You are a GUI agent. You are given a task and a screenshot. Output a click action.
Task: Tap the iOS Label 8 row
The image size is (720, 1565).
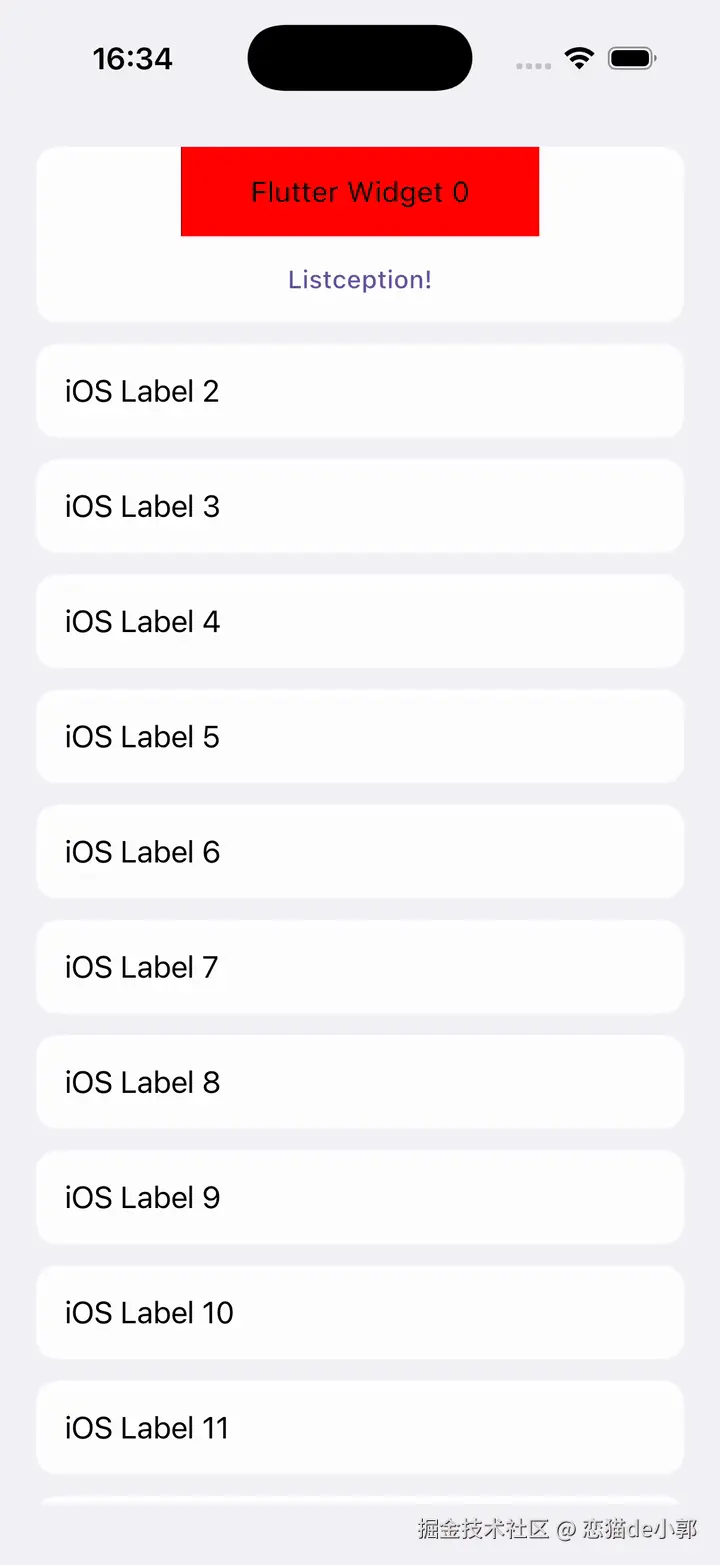[x=360, y=1082]
